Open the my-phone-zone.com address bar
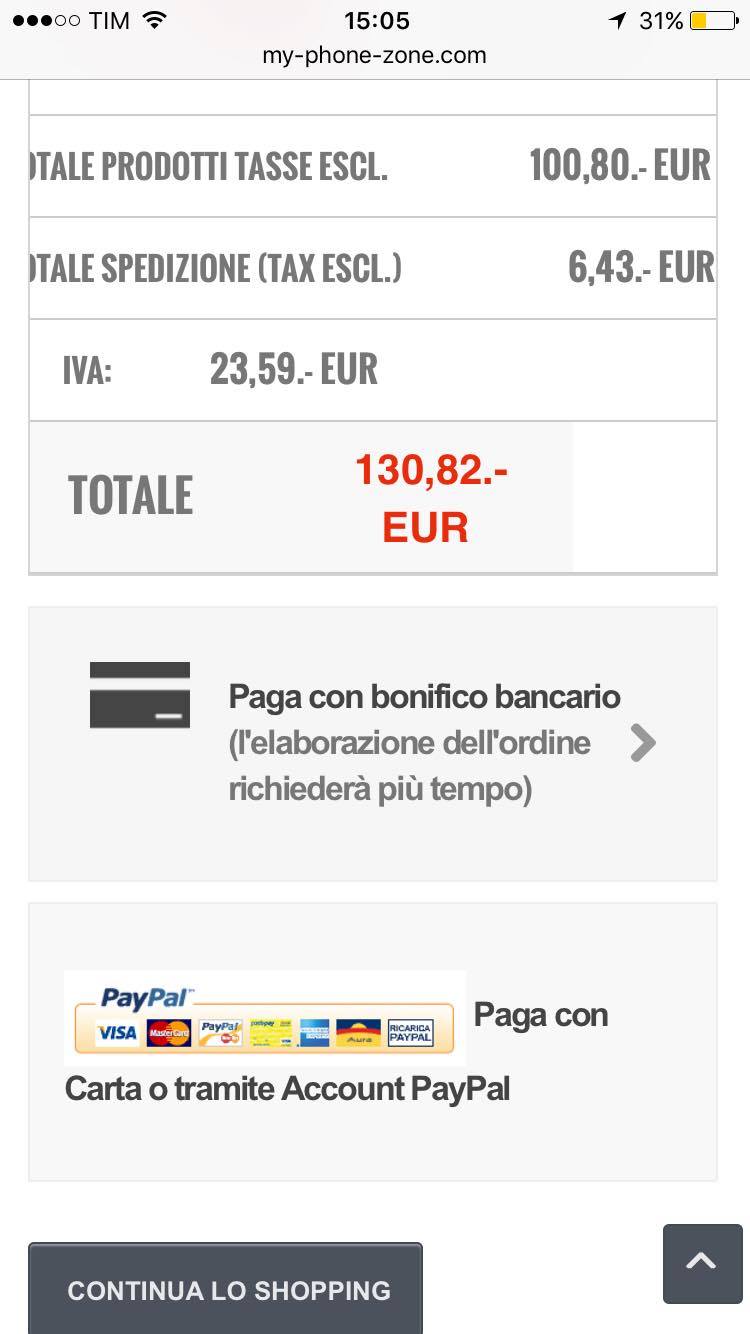750x1334 pixels. point(374,55)
